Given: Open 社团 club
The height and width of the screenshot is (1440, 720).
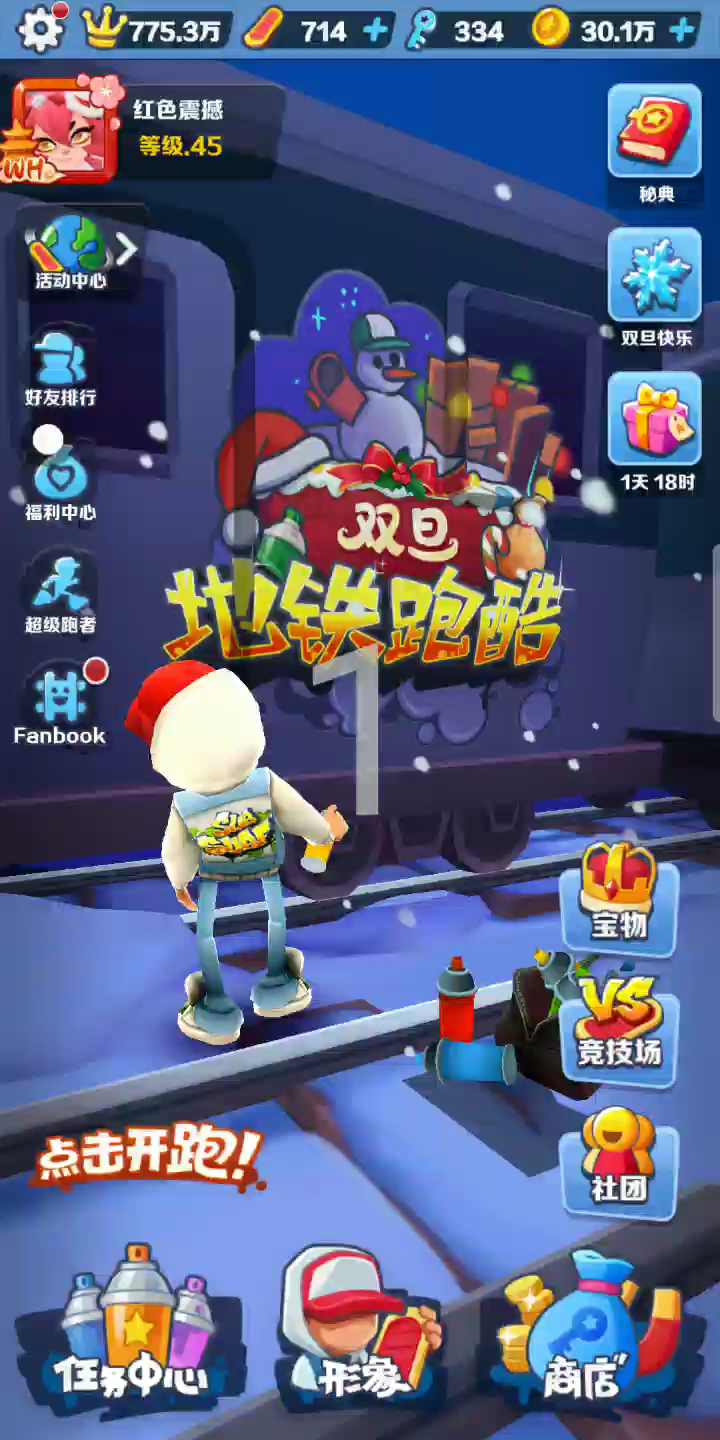Looking at the screenshot, I should (x=619, y=1160).
